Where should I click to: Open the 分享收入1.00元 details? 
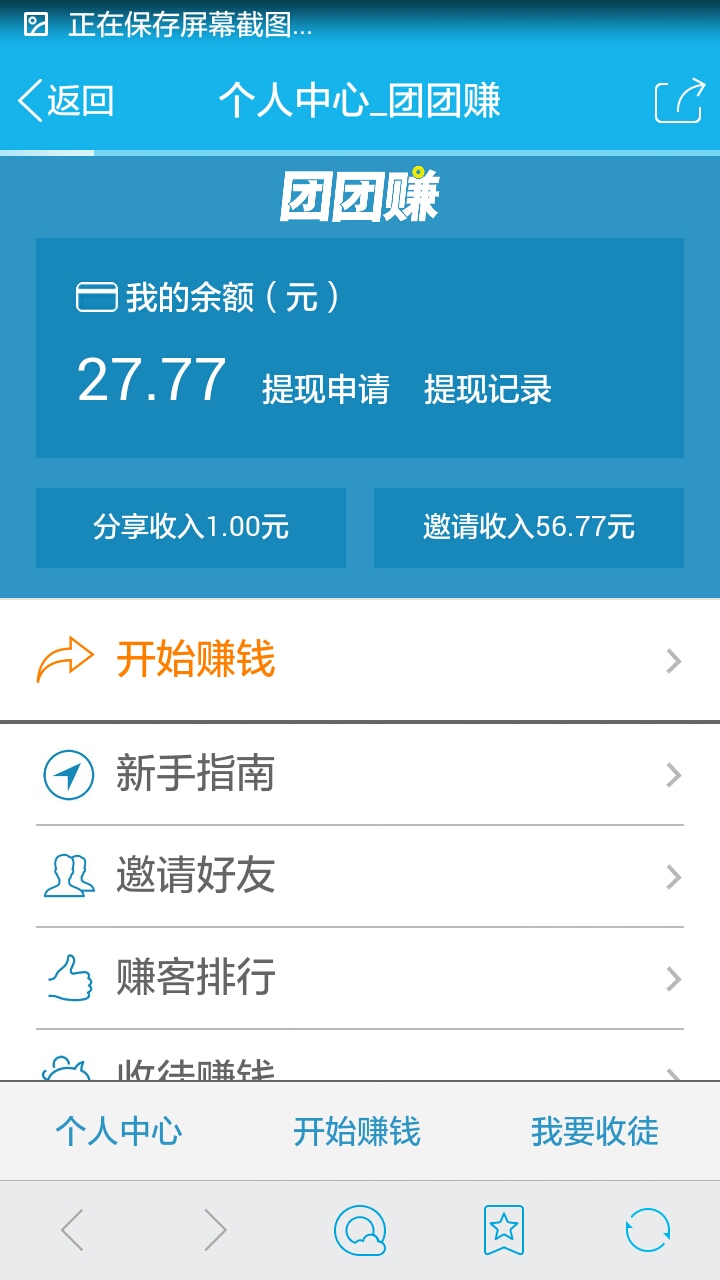coord(191,527)
